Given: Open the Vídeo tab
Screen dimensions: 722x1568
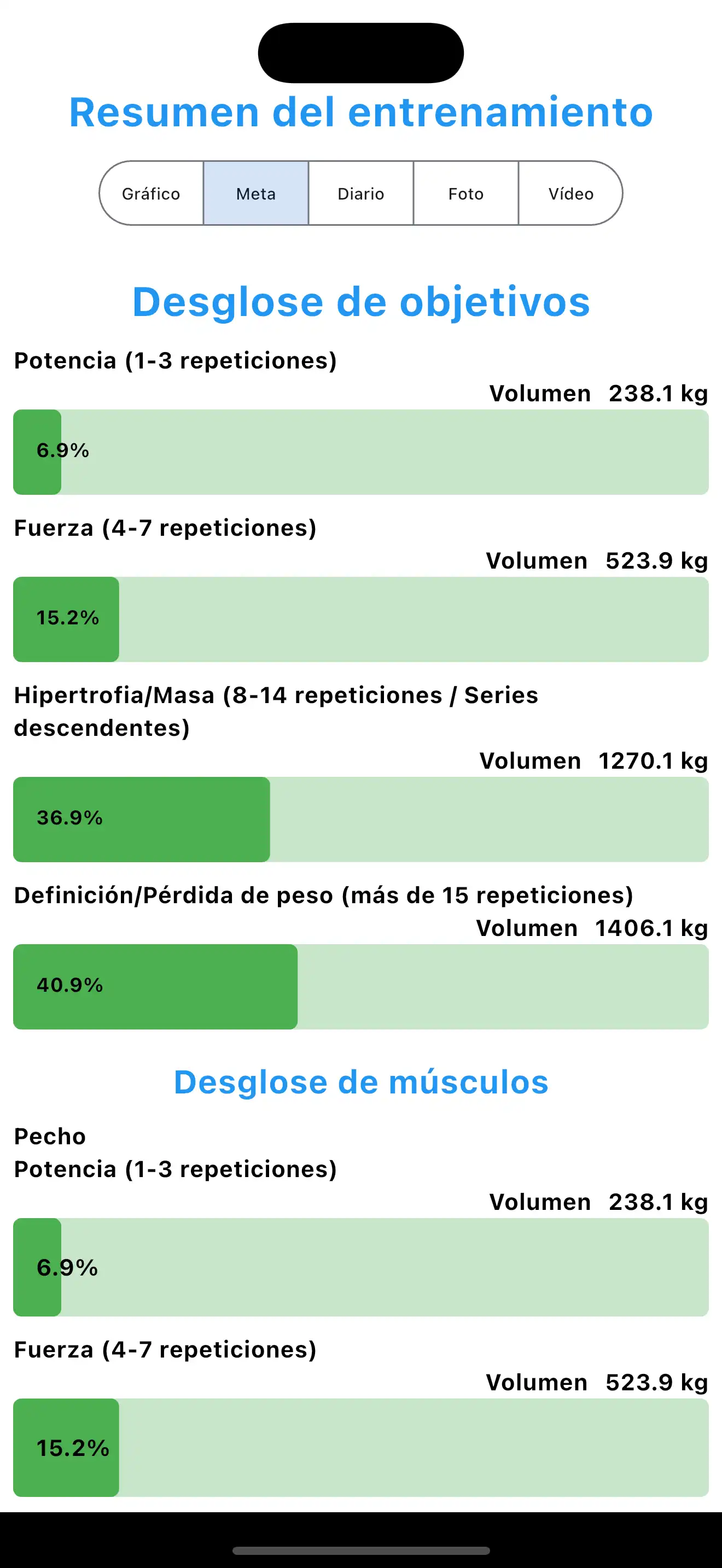Looking at the screenshot, I should (570, 194).
